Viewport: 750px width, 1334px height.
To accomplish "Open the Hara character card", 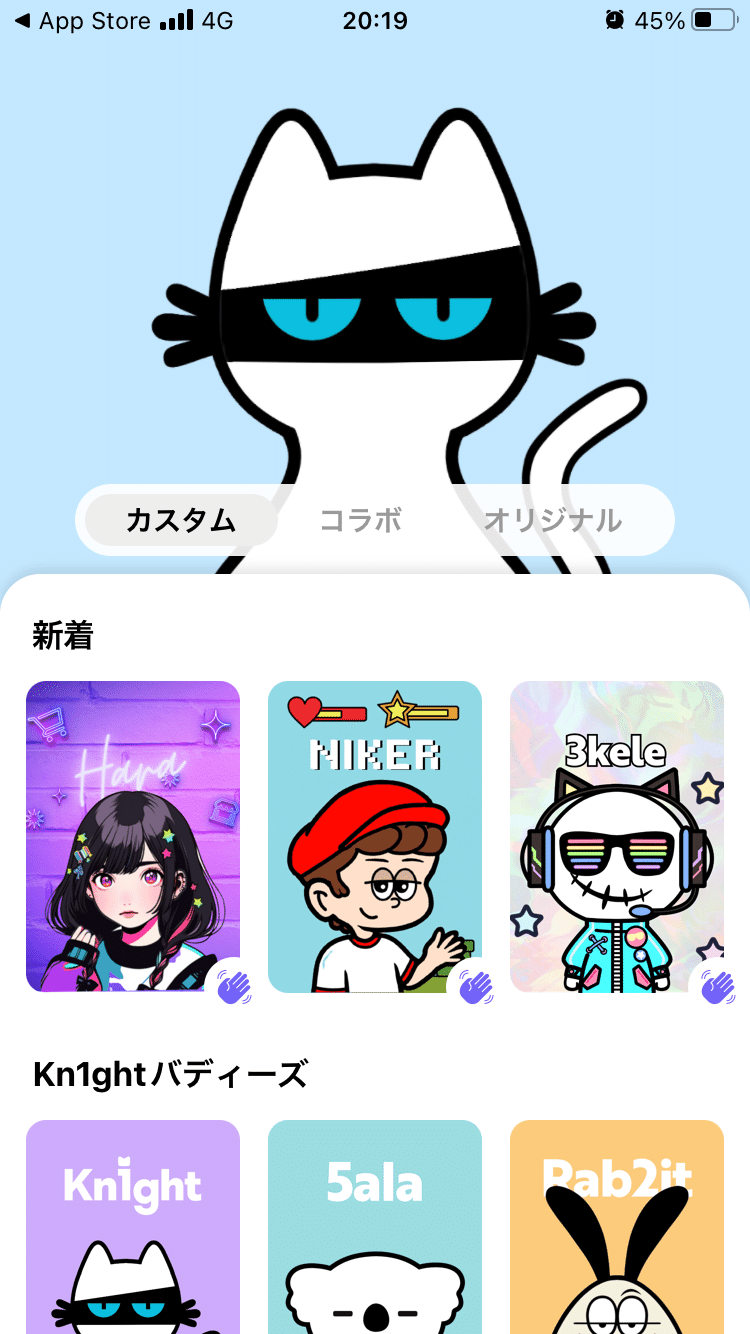I will [133, 836].
